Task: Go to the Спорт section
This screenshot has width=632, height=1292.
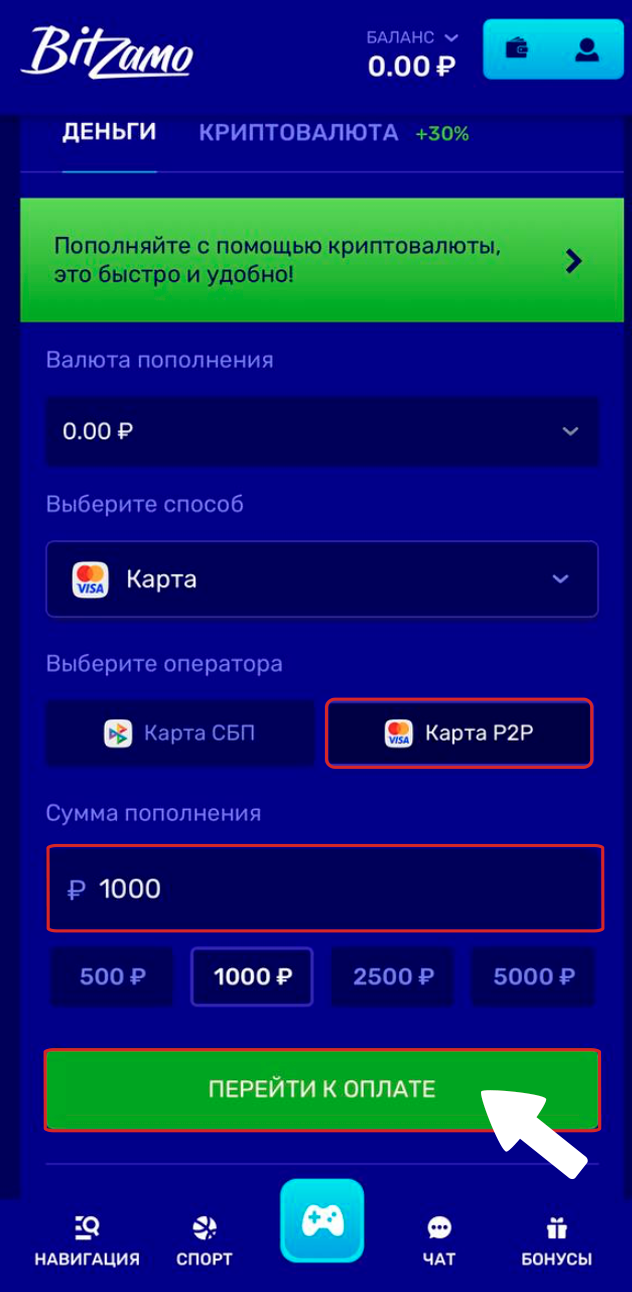Action: [x=204, y=1242]
